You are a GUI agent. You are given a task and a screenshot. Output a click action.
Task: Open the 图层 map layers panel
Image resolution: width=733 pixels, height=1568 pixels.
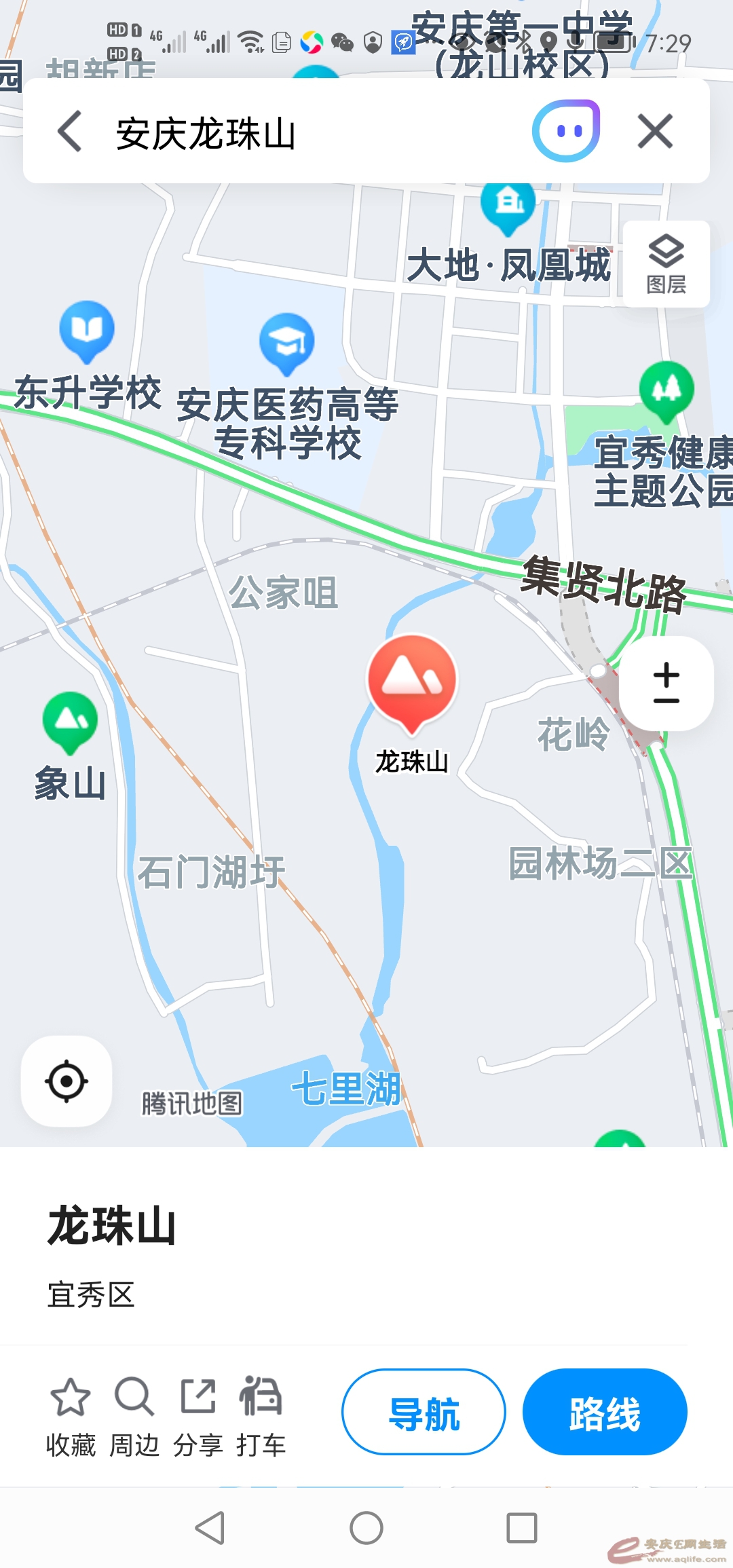coord(666,264)
